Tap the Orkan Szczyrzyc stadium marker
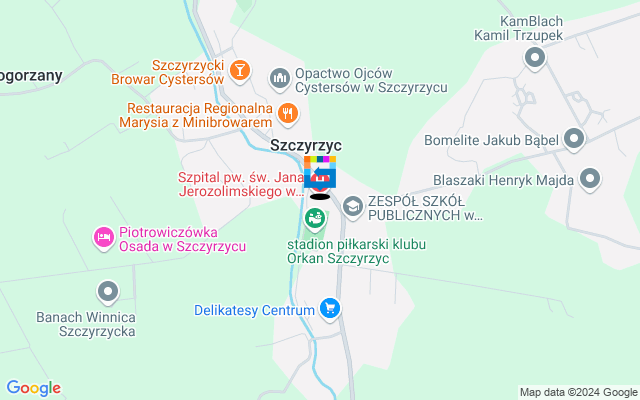 315,217
